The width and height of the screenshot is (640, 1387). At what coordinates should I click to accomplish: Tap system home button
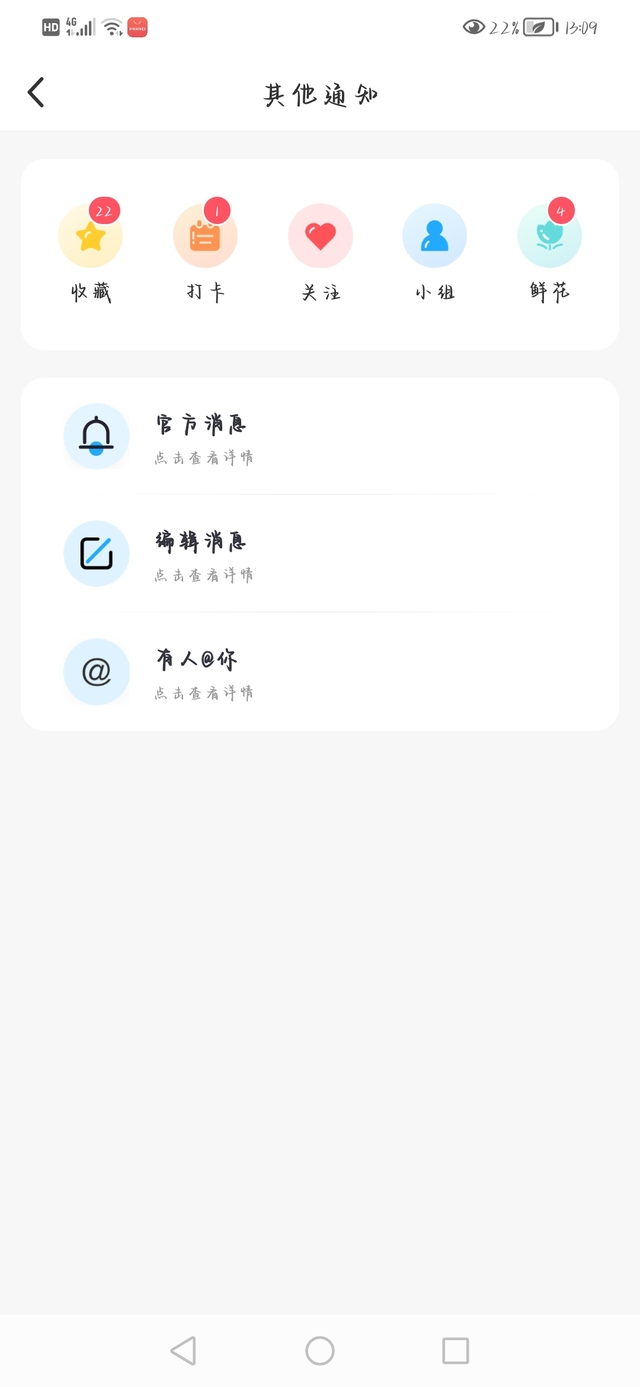[x=320, y=1351]
